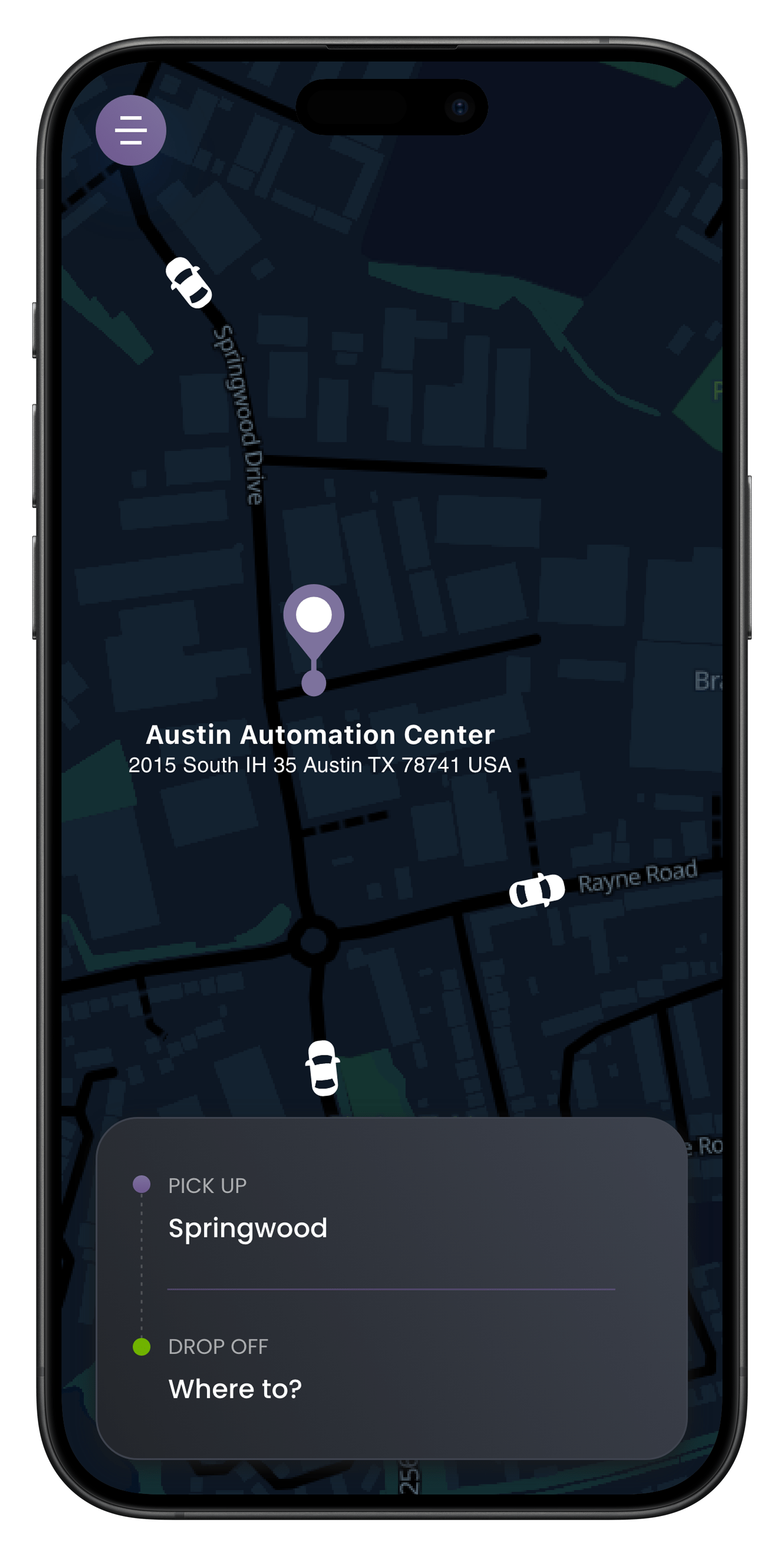Tap the car on Springwood Drive
The image size is (784, 1556).
189,283
